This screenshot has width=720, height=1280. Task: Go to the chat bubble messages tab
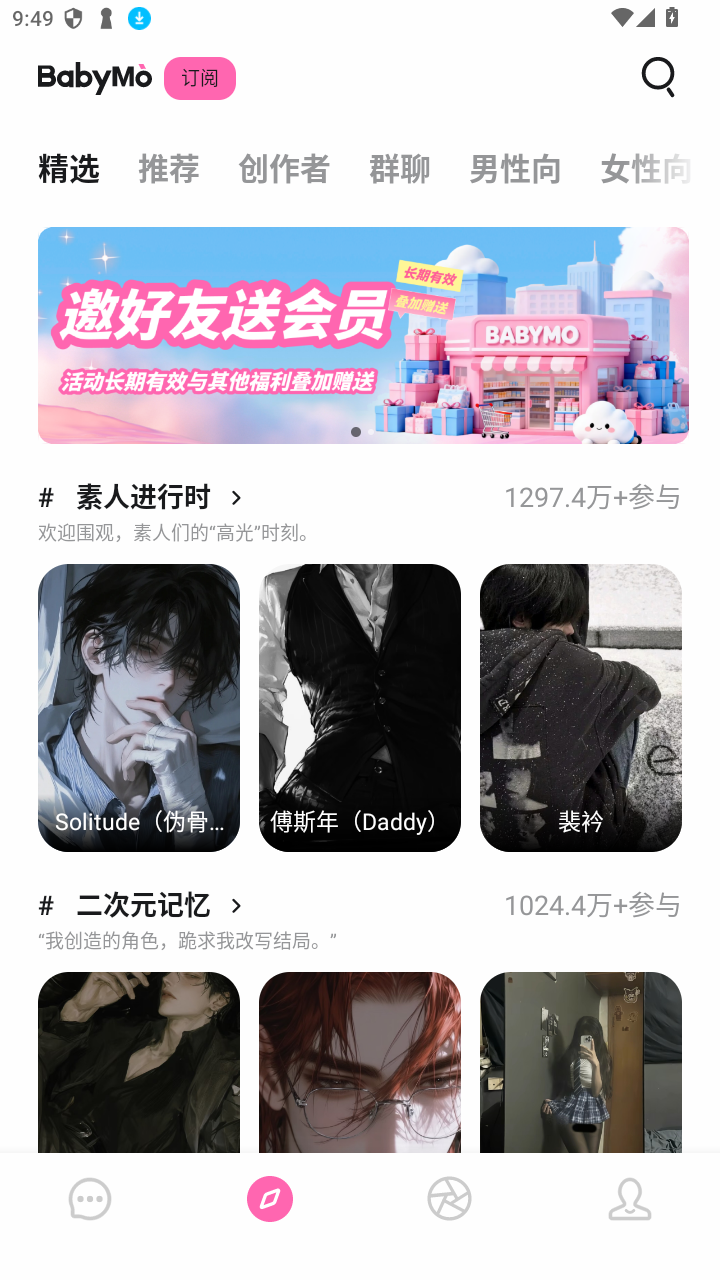pyautogui.click(x=90, y=1199)
